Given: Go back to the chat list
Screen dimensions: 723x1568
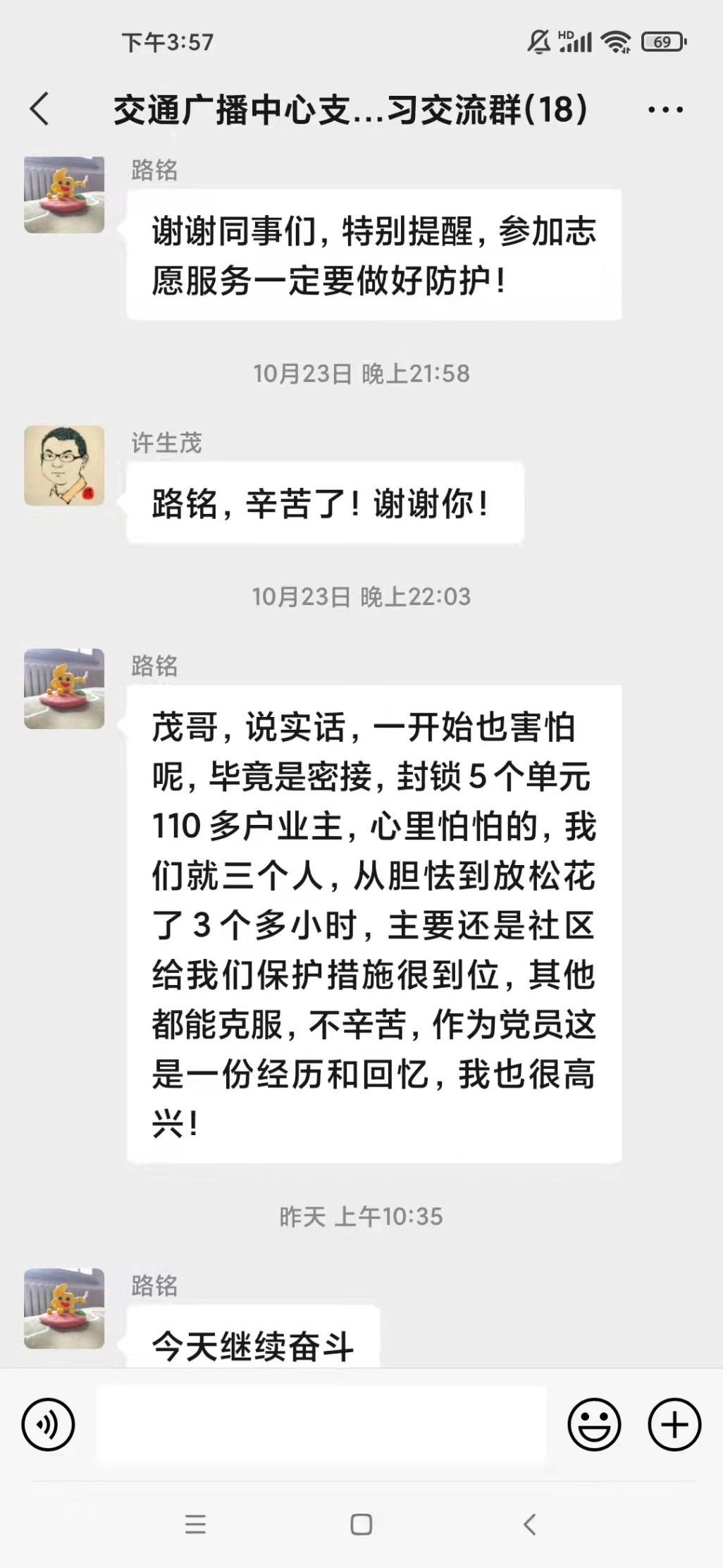Looking at the screenshot, I should tap(40, 109).
